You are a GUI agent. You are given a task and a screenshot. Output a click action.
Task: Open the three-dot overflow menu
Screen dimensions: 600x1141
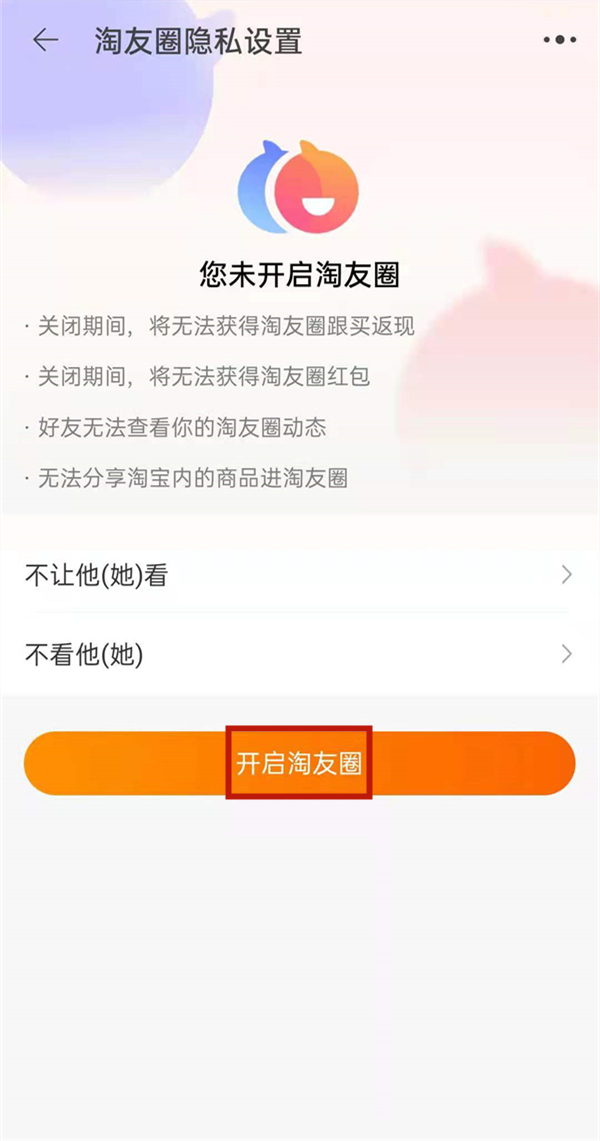tap(560, 40)
